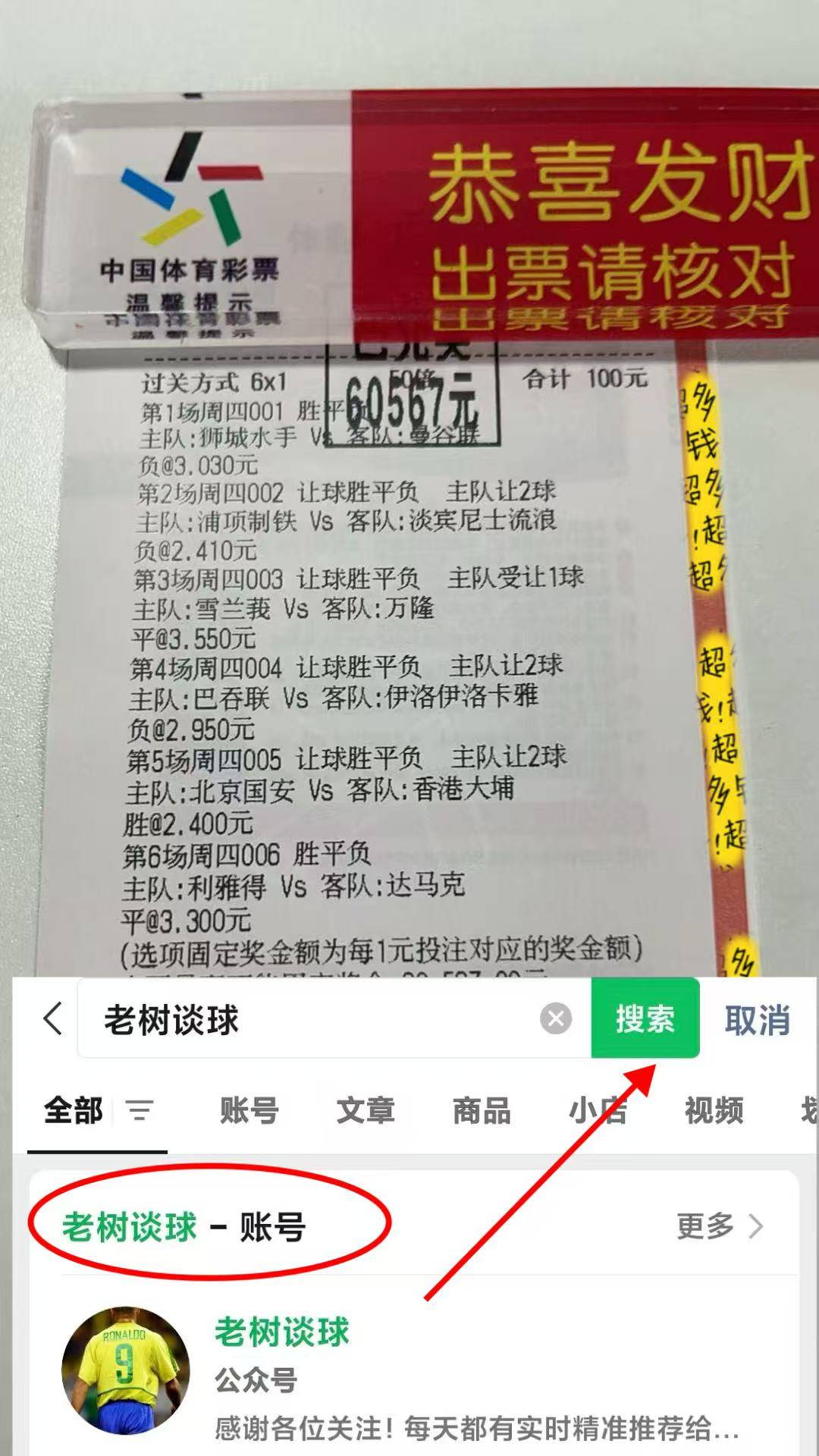Viewport: 819px width, 1456px height.
Task: Open the filter icon beside 全部
Action: point(139,1112)
